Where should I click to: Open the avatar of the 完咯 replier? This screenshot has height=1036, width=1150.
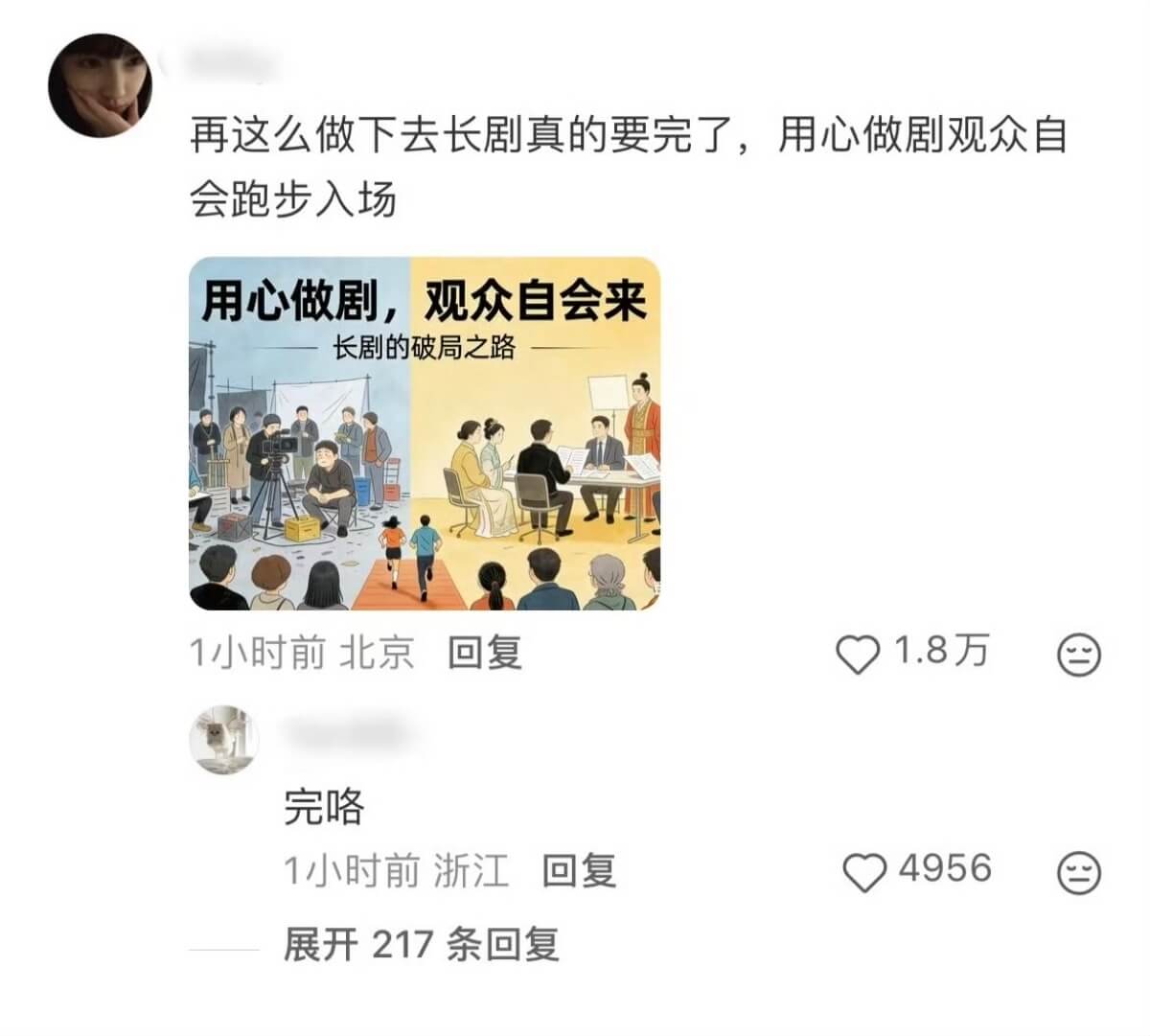(226, 740)
